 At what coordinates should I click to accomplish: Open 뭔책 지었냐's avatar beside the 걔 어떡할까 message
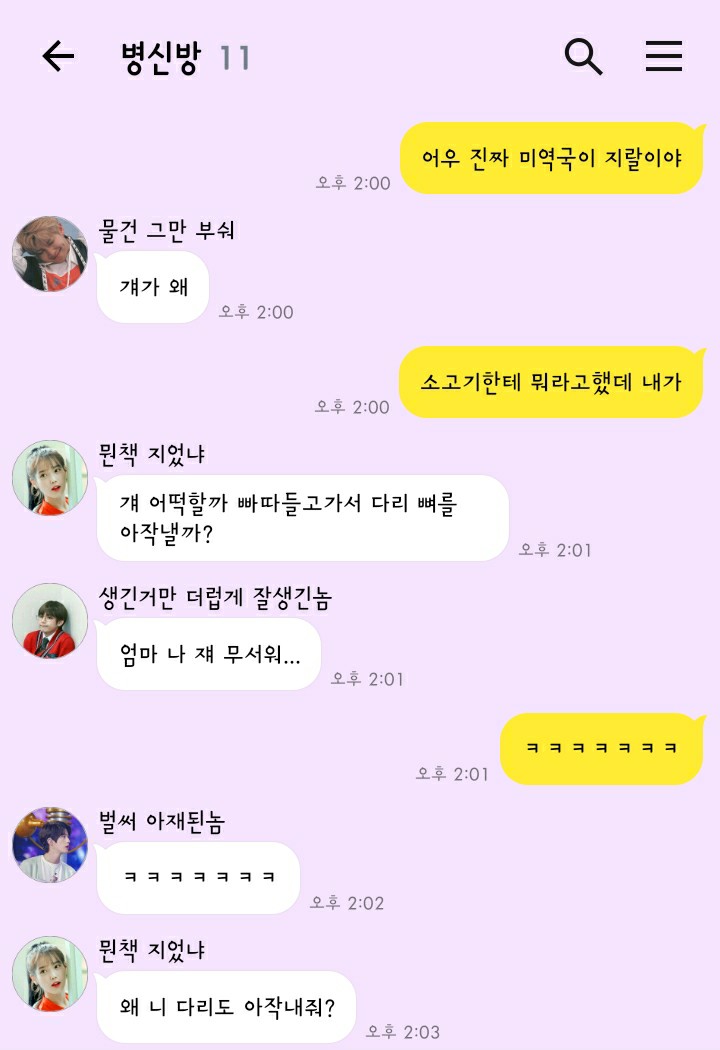[x=50, y=478]
